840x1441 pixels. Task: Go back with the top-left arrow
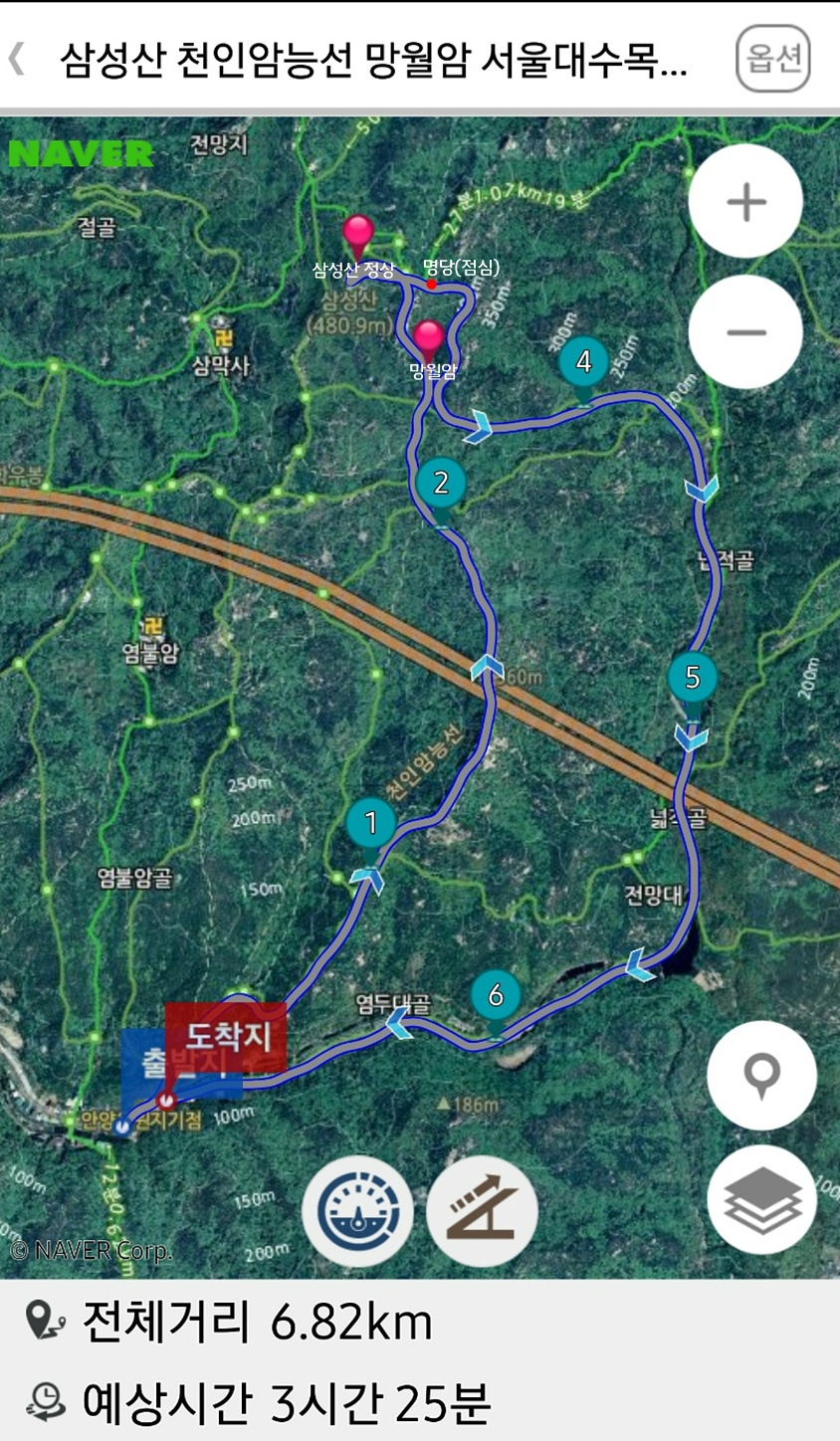pyautogui.click(x=17, y=59)
